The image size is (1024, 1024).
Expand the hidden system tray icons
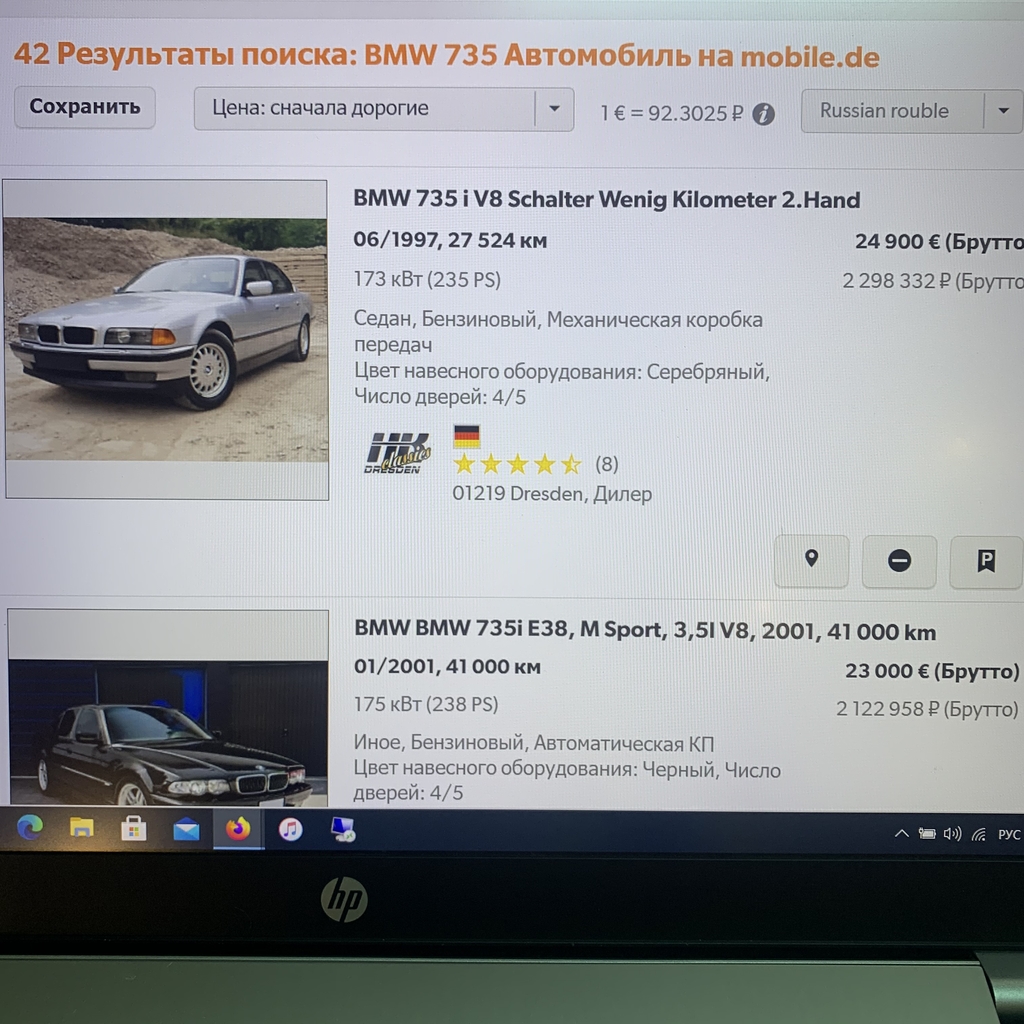tap(901, 833)
